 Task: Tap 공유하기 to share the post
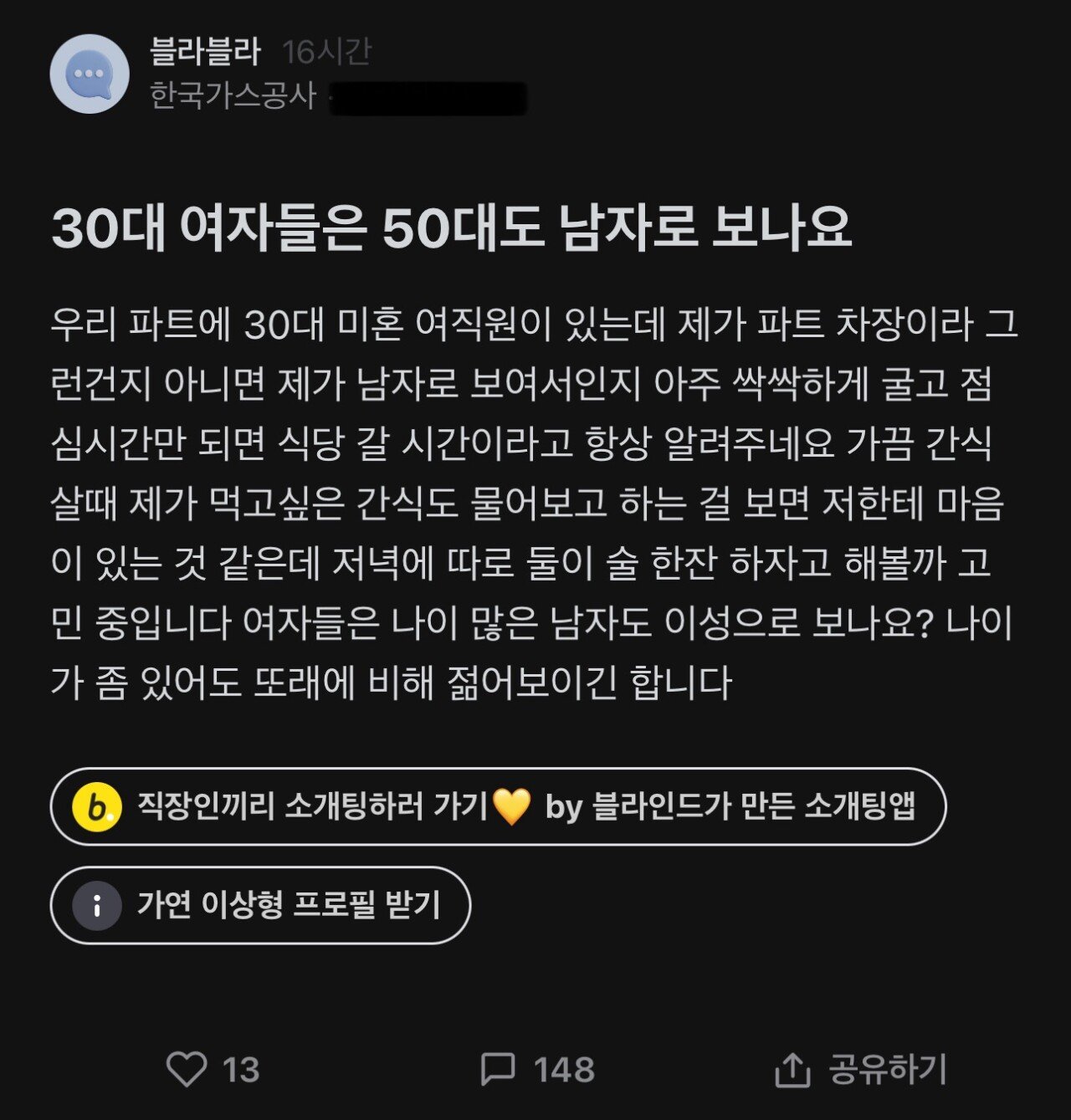[860, 1069]
